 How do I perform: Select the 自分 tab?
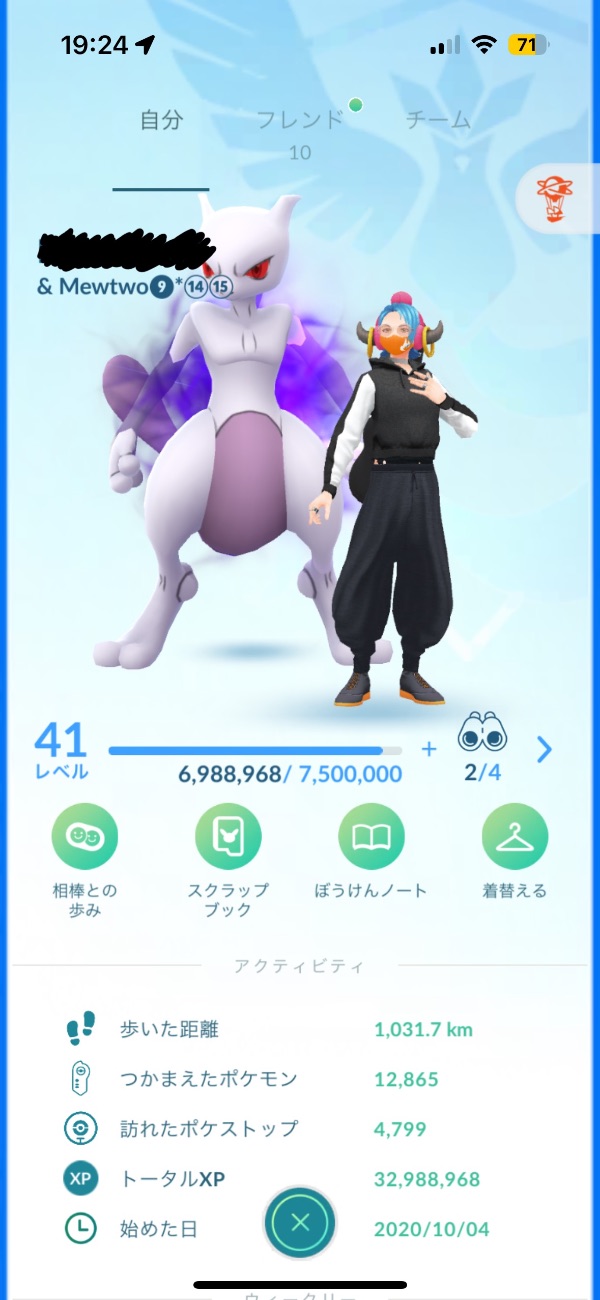coord(161,121)
